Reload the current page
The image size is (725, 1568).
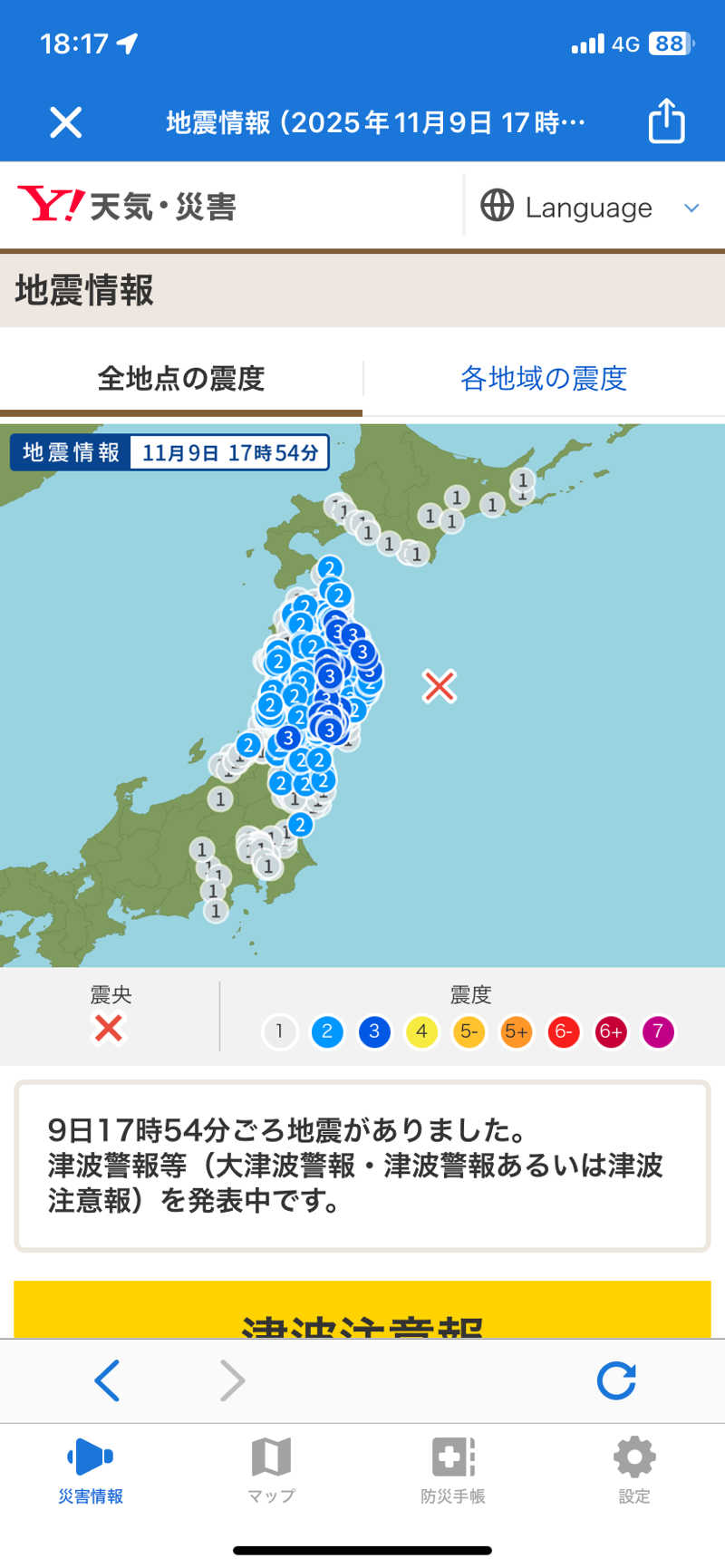[x=616, y=1380]
